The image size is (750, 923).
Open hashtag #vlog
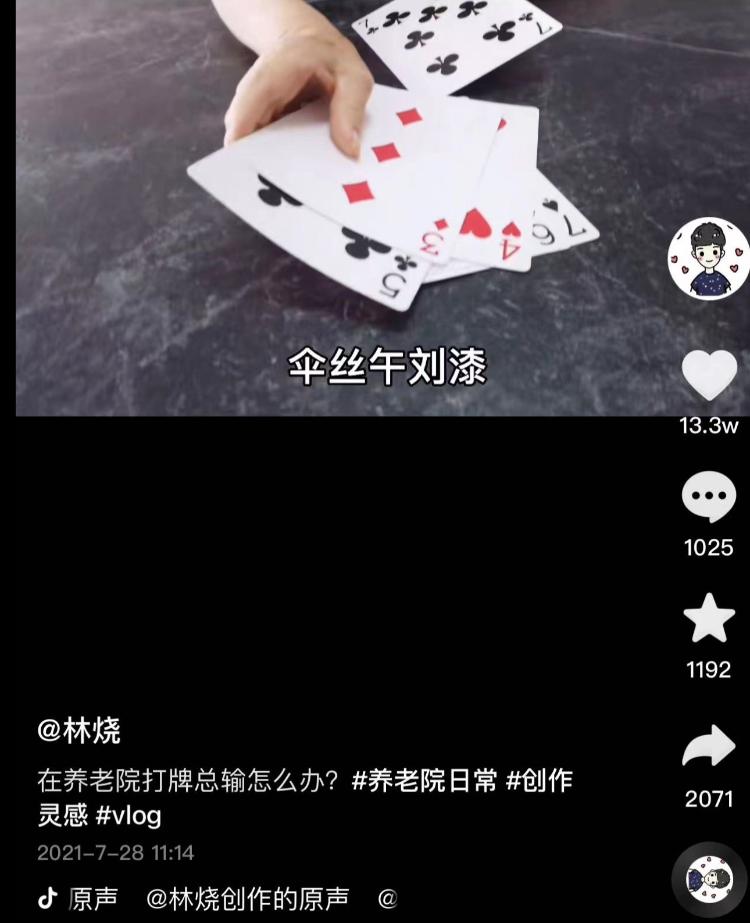128,815
